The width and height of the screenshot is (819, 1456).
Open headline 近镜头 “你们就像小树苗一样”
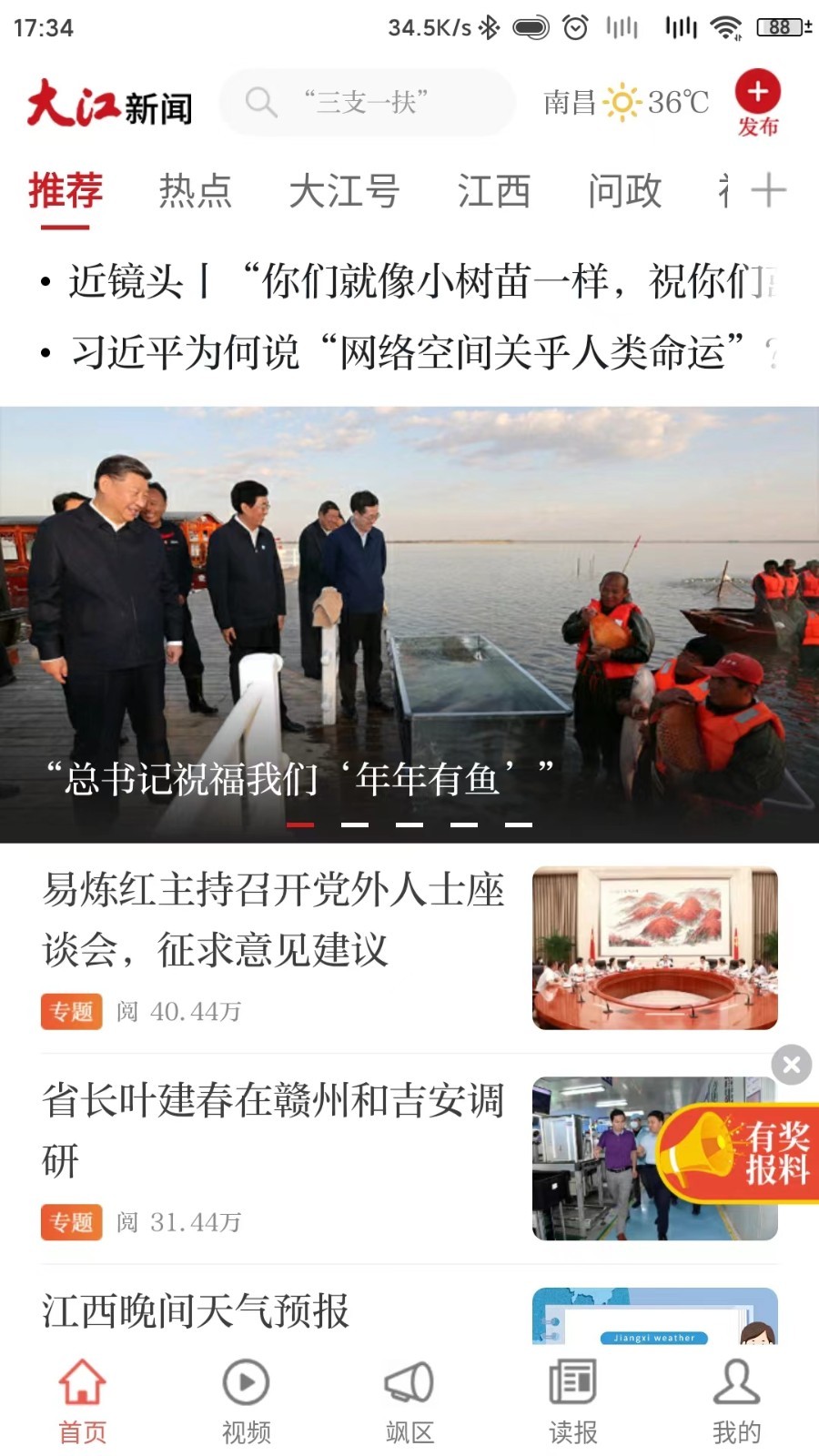pyautogui.click(x=409, y=281)
